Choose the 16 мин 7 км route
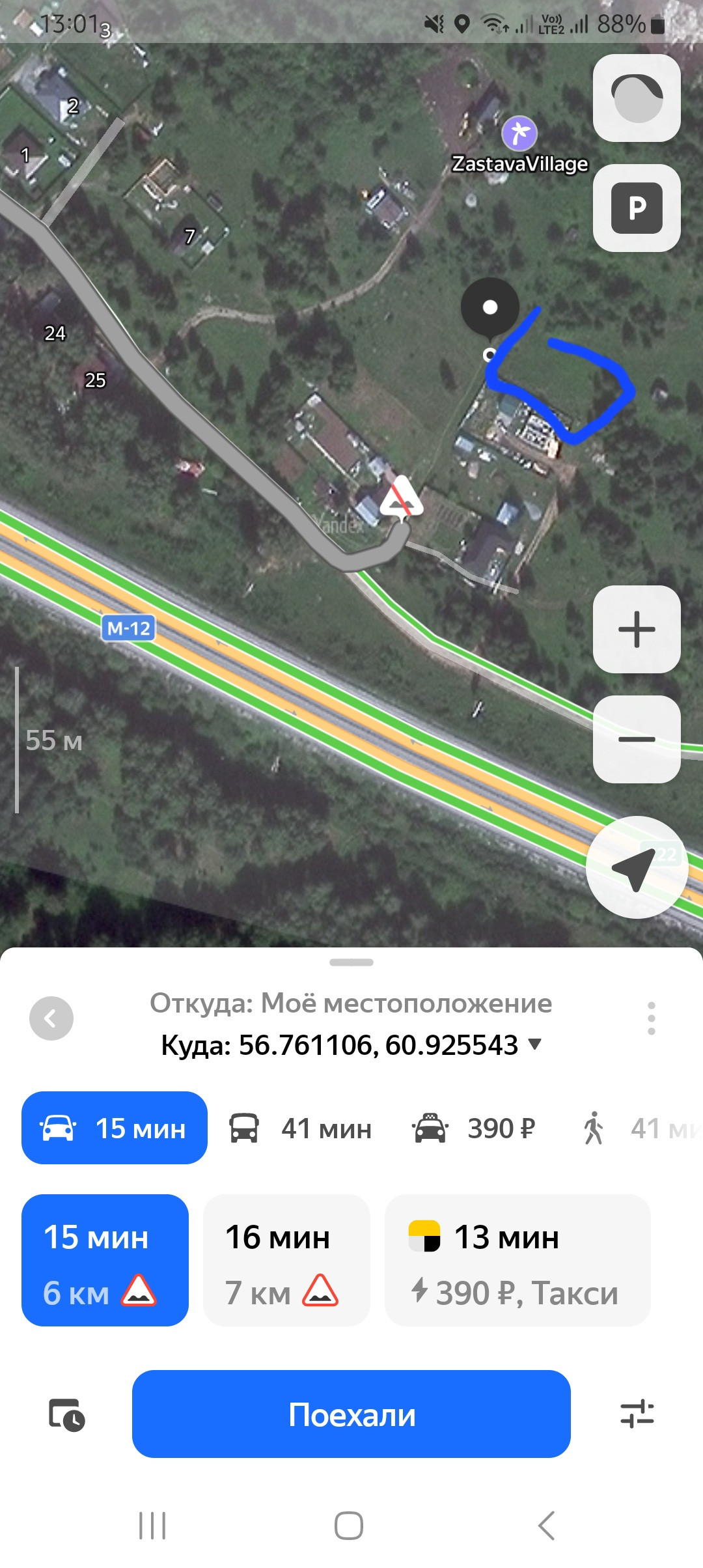The width and height of the screenshot is (703, 1568). click(286, 1260)
